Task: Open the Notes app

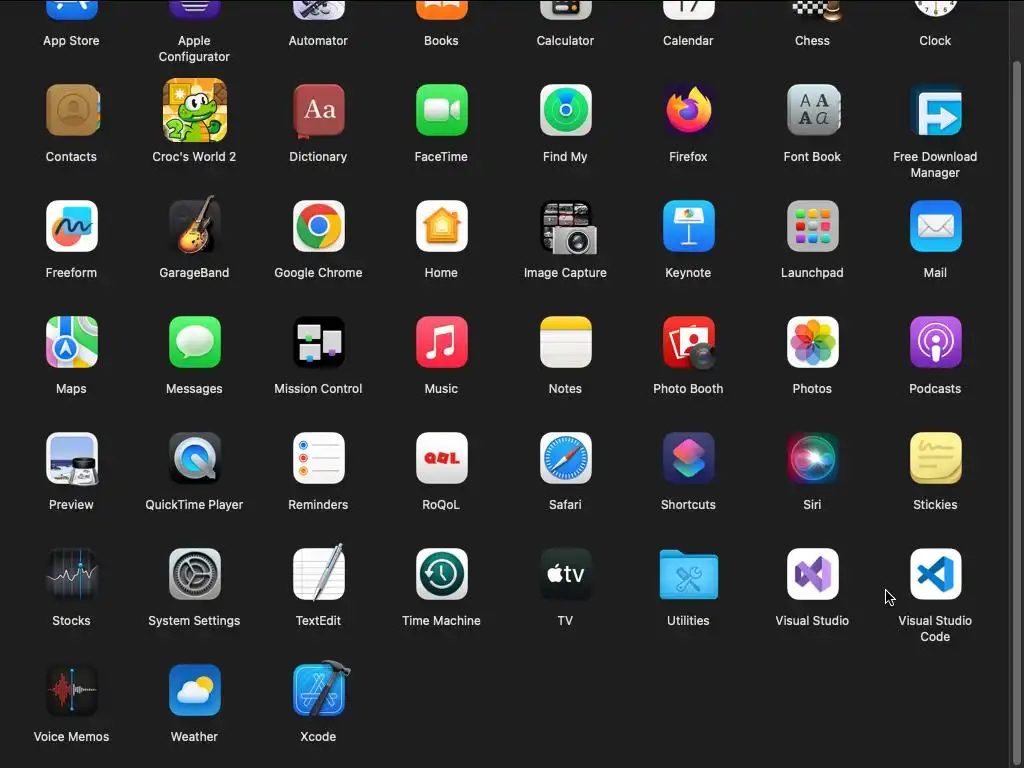Action: 565,342
